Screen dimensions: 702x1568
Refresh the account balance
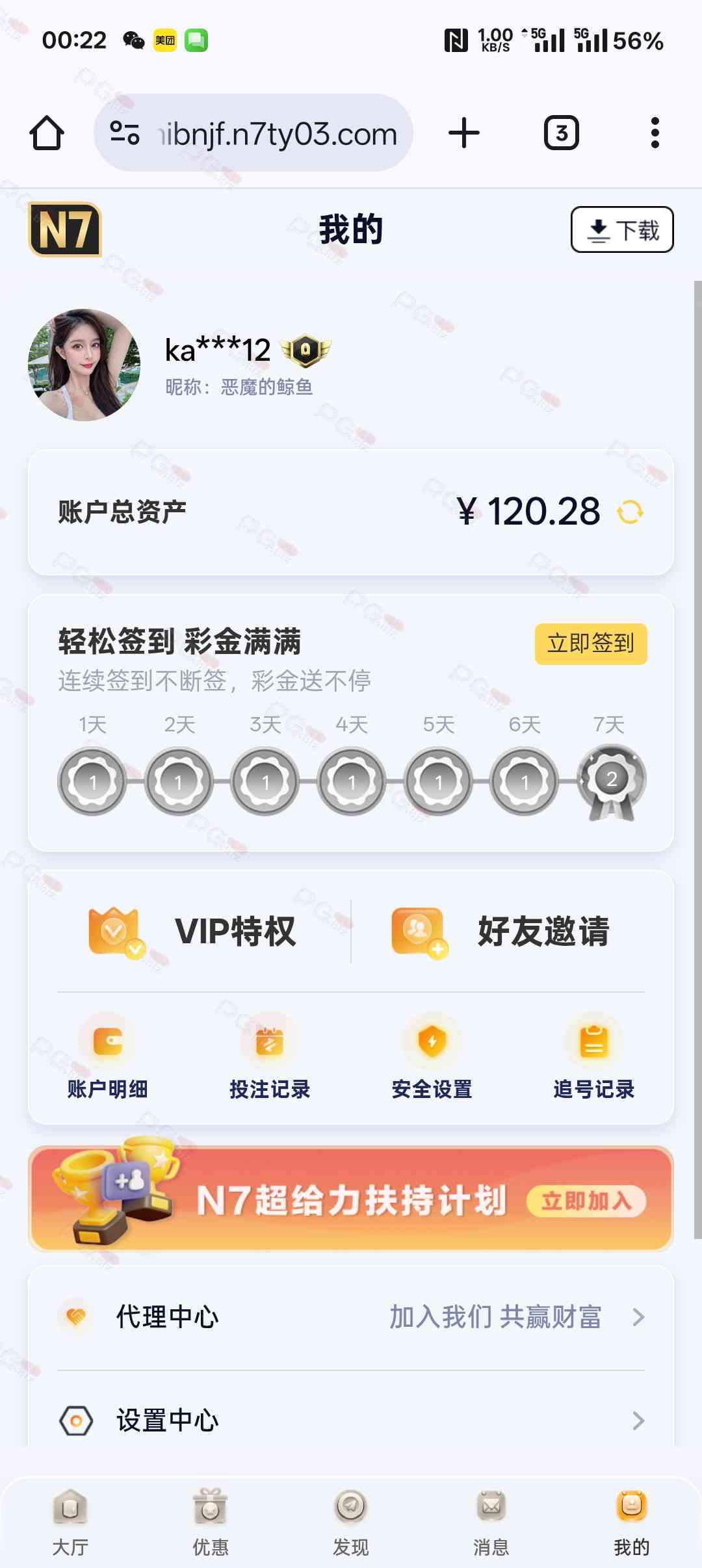tap(630, 512)
